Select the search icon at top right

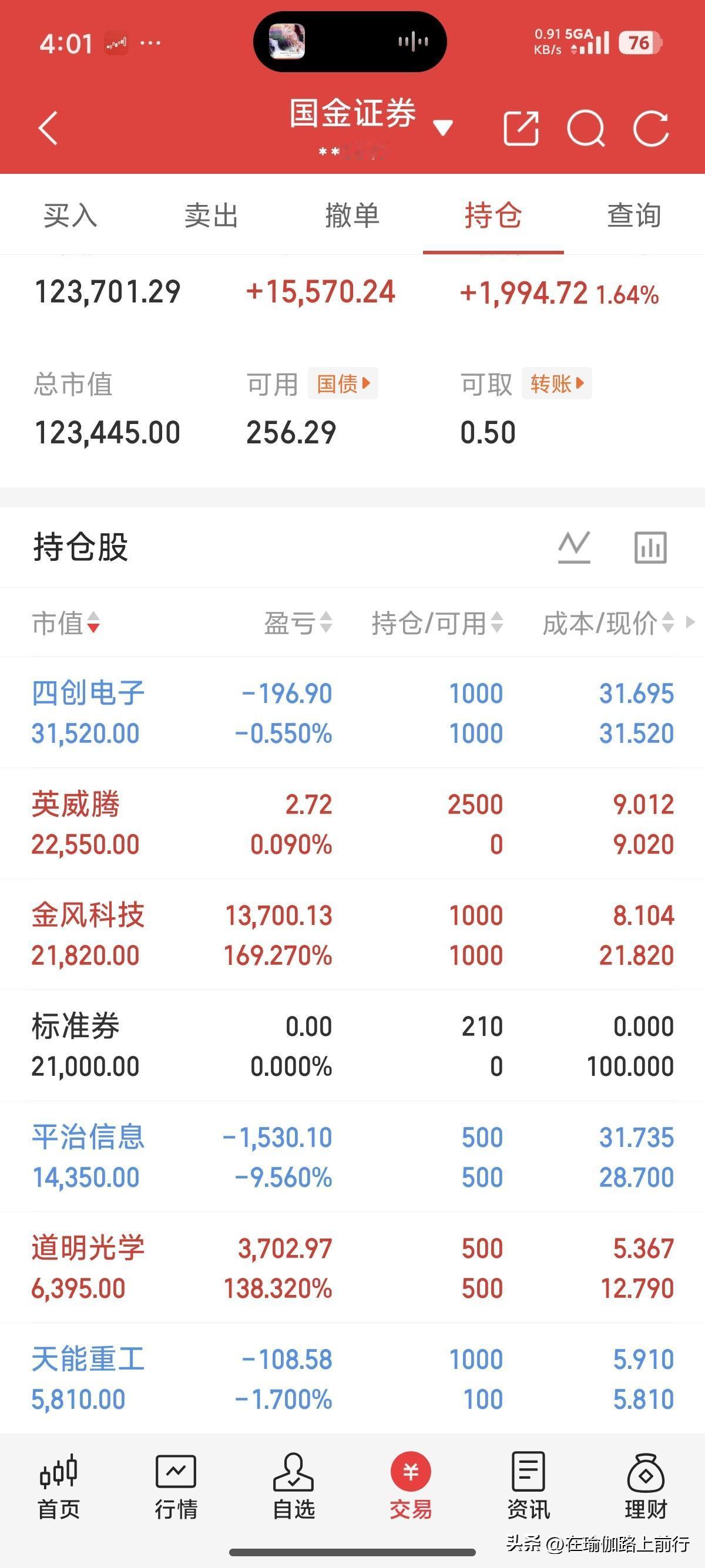(x=586, y=128)
